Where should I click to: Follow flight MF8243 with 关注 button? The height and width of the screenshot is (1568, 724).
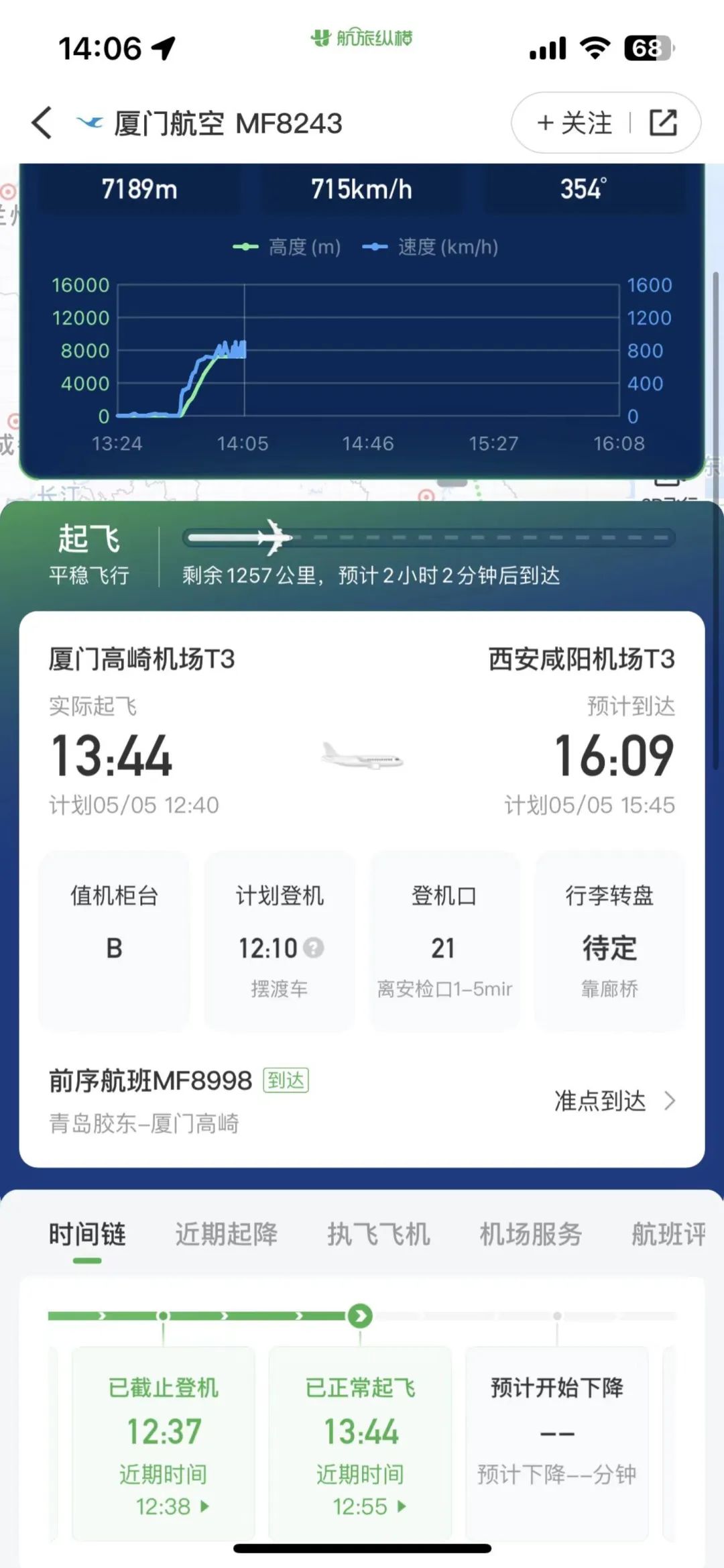point(575,123)
